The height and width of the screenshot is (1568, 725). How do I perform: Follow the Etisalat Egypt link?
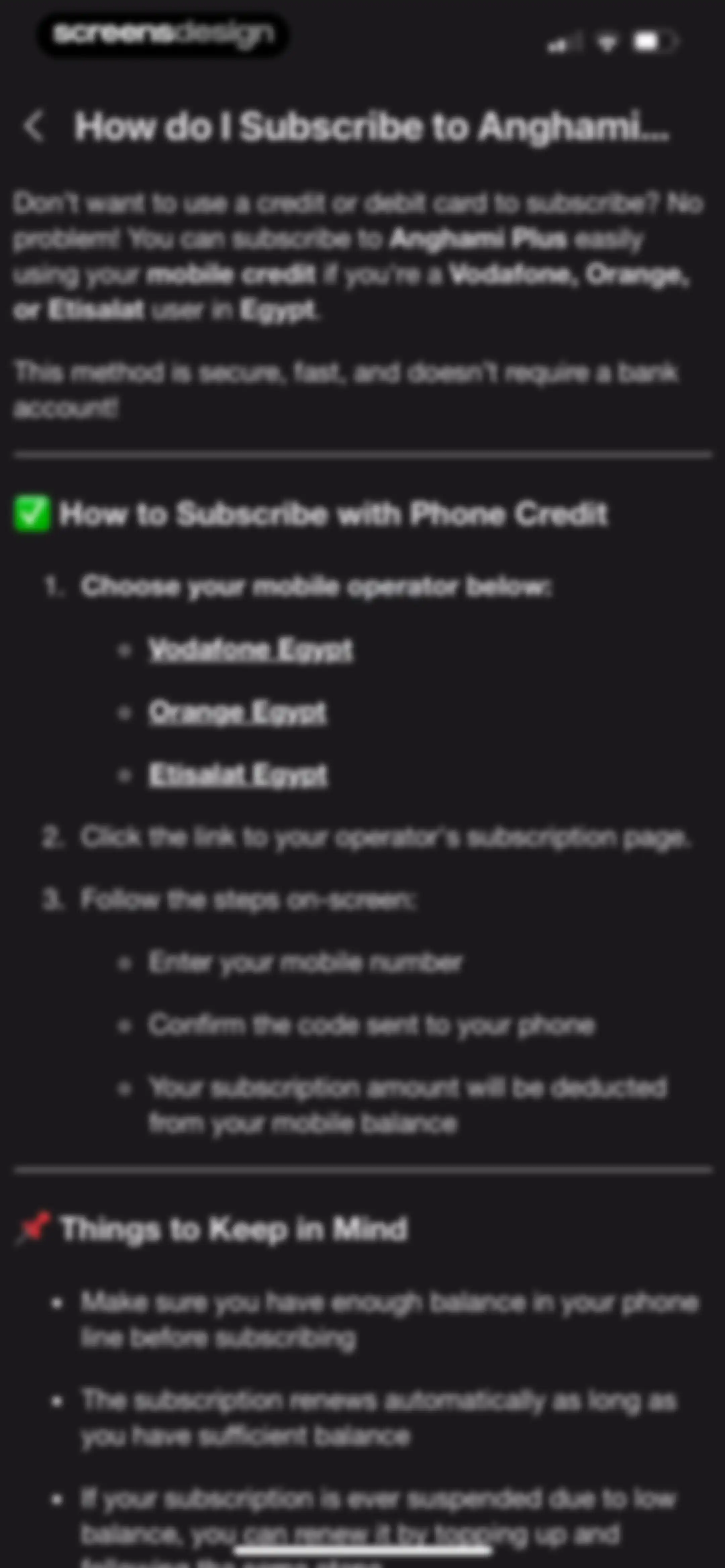click(239, 775)
